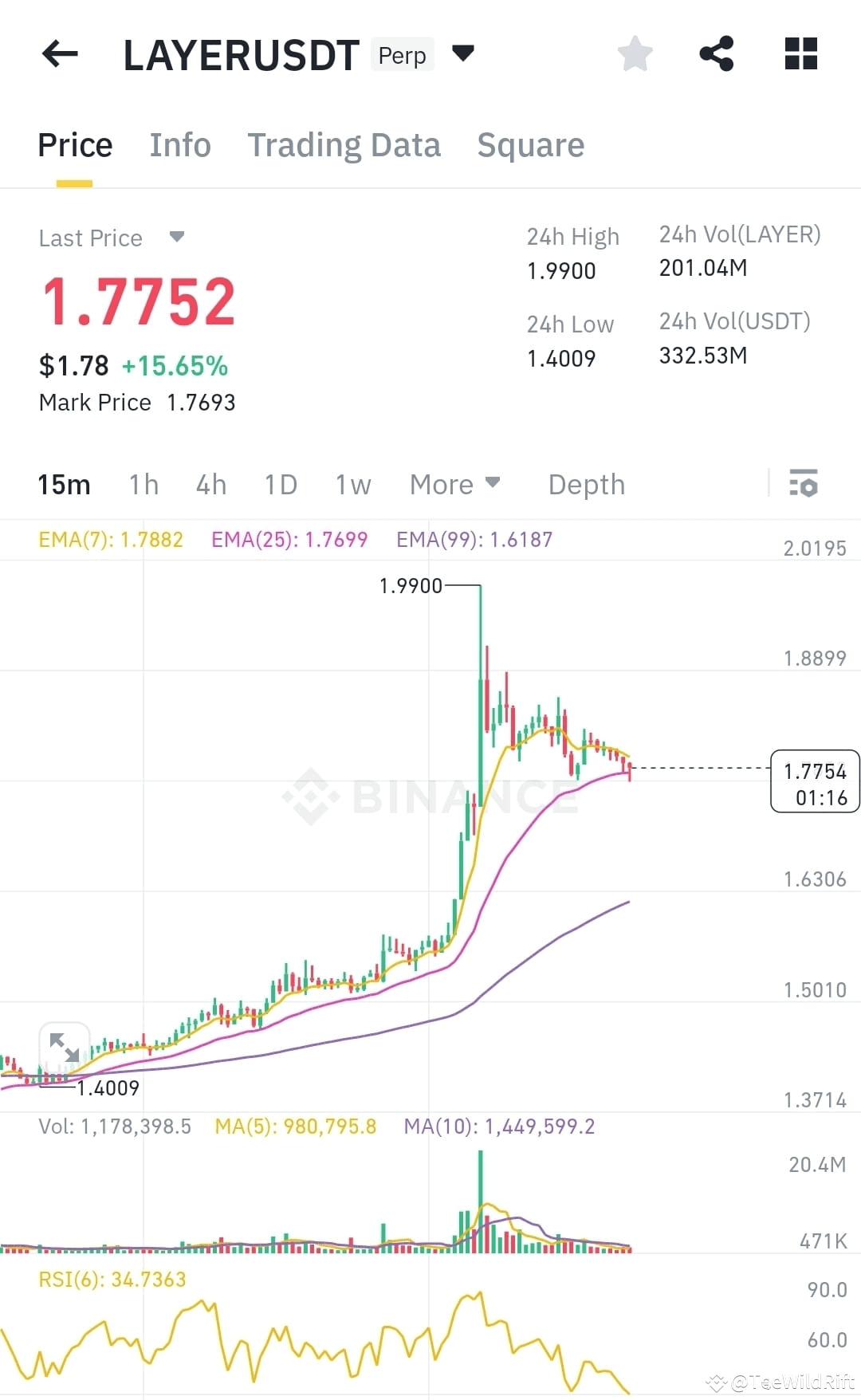Favorite LAYERUSDT with the star icon
861x1400 pixels.
[x=635, y=53]
